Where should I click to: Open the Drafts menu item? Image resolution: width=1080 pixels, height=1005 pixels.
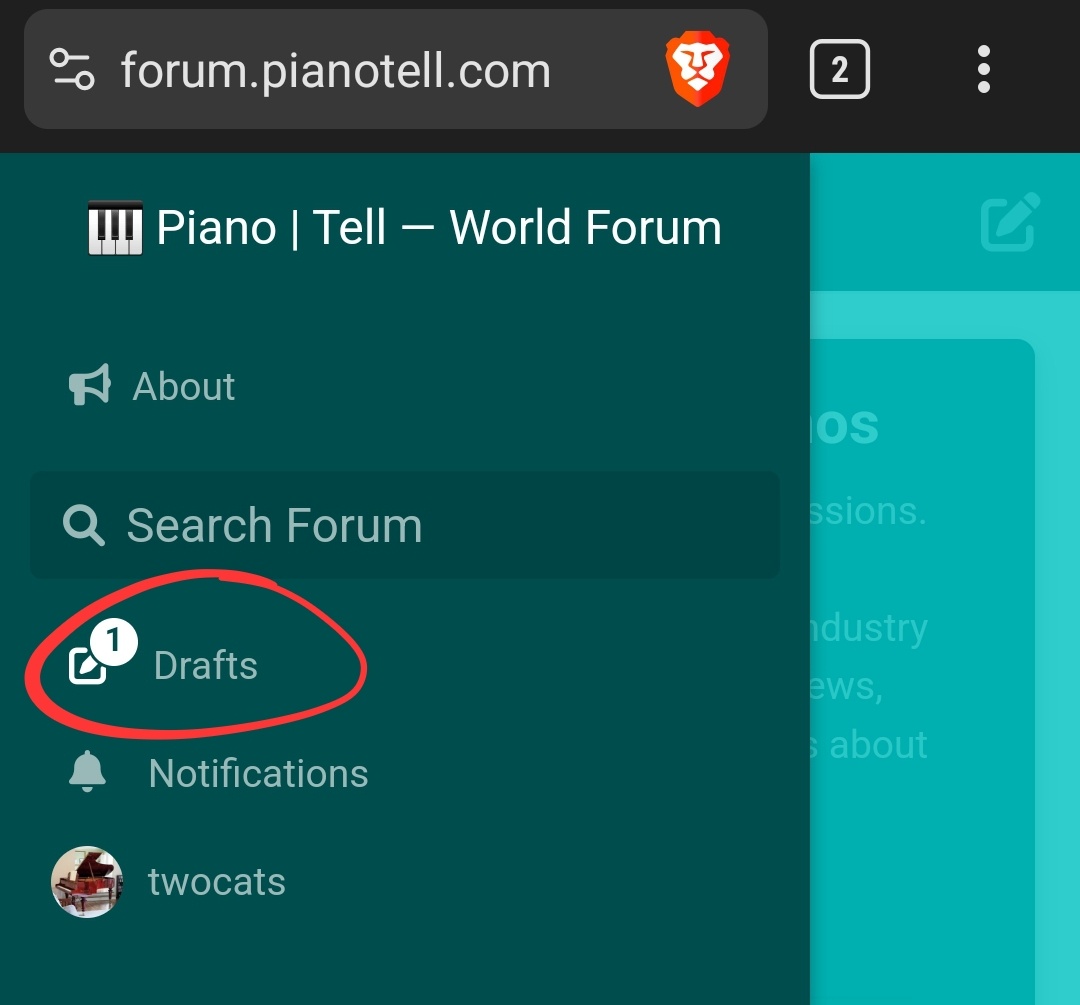click(x=205, y=666)
